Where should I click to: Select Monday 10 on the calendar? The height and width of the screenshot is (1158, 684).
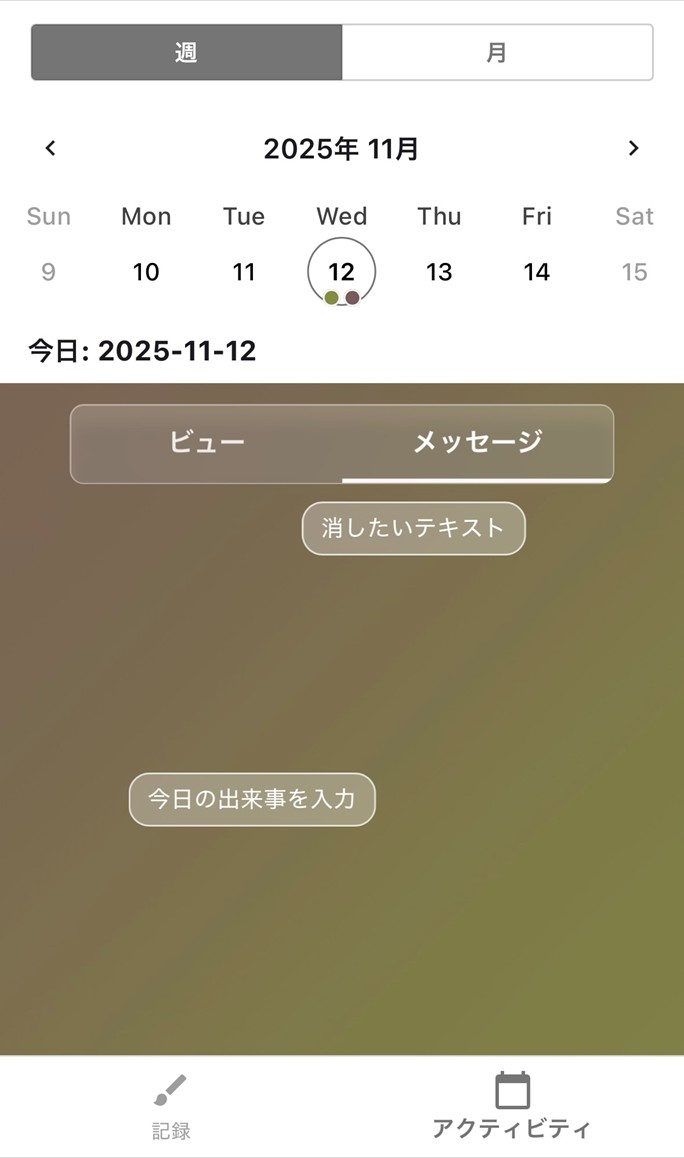tap(146, 272)
